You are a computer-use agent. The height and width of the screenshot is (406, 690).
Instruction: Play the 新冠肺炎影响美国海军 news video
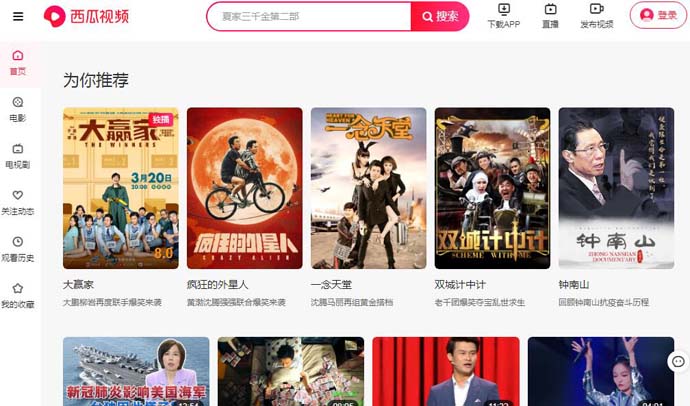[136, 372]
